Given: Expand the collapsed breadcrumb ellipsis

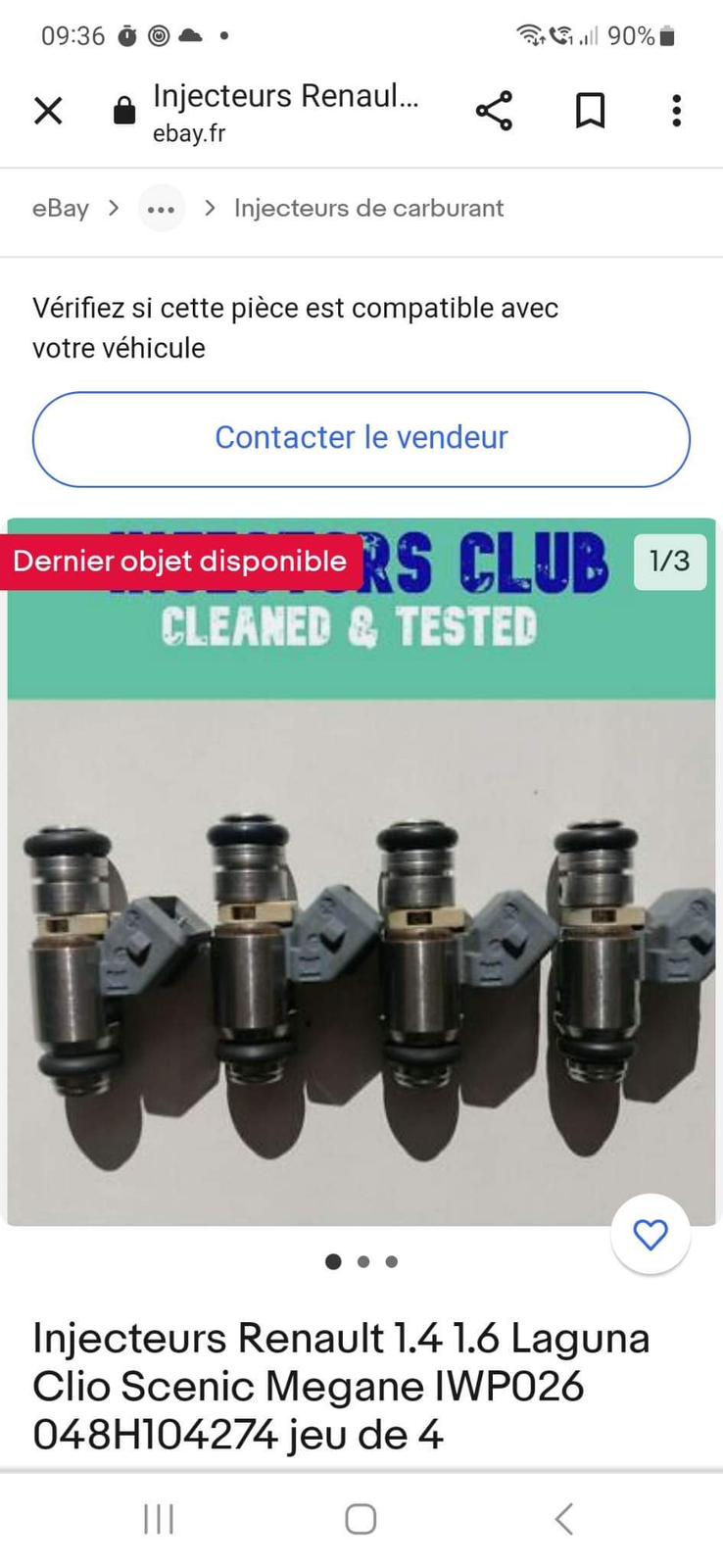Looking at the screenshot, I should pyautogui.click(x=161, y=209).
